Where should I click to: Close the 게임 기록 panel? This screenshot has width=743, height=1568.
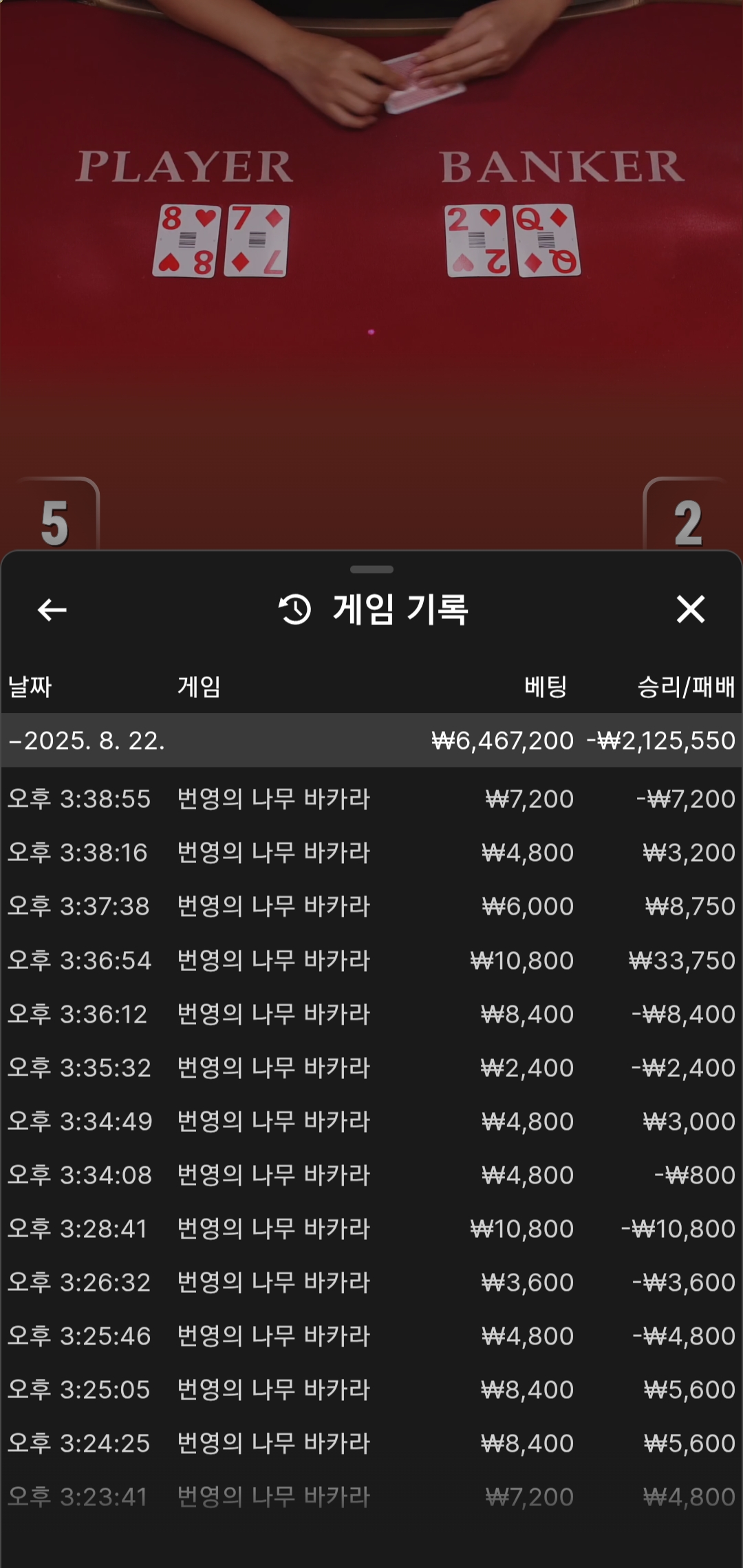click(x=691, y=609)
